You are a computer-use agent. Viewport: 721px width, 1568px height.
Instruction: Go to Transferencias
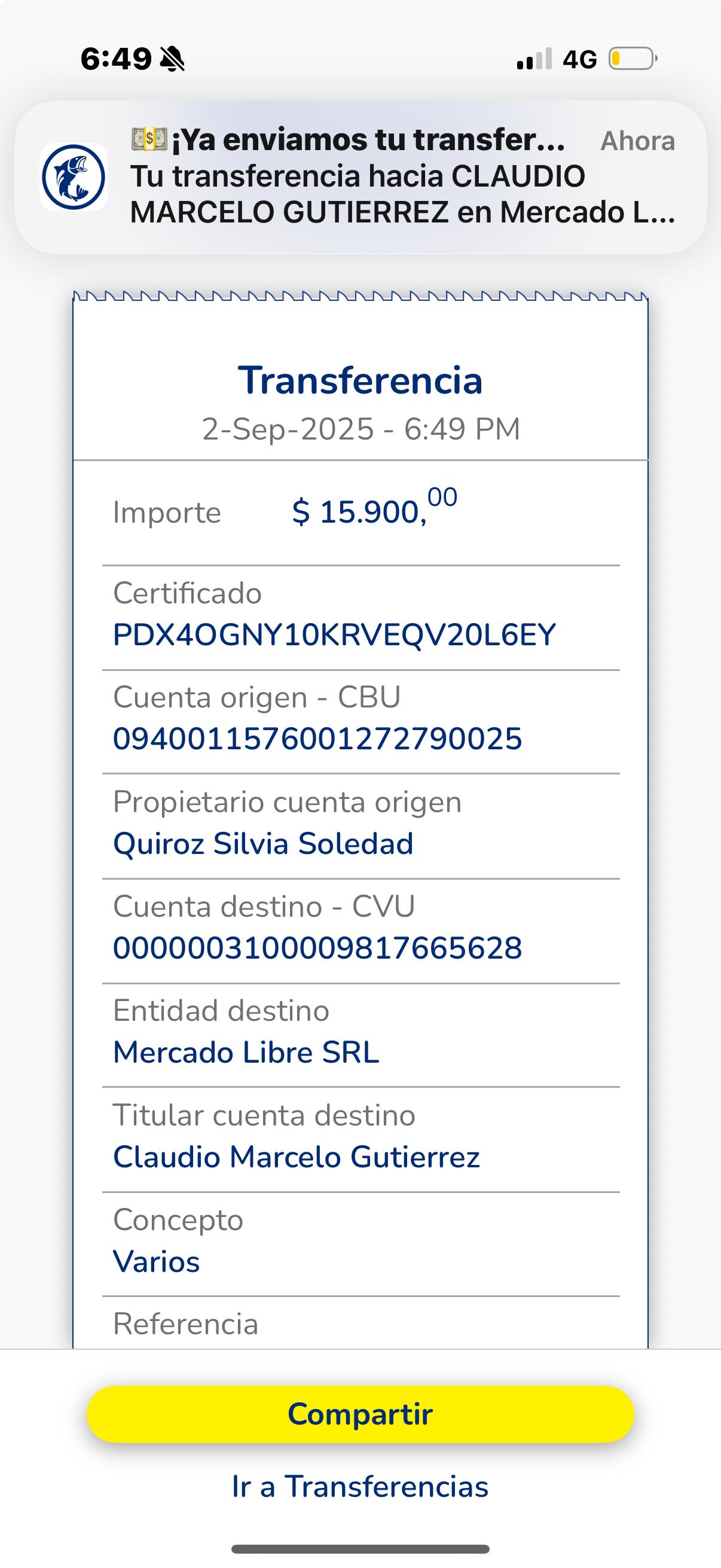tap(360, 1486)
